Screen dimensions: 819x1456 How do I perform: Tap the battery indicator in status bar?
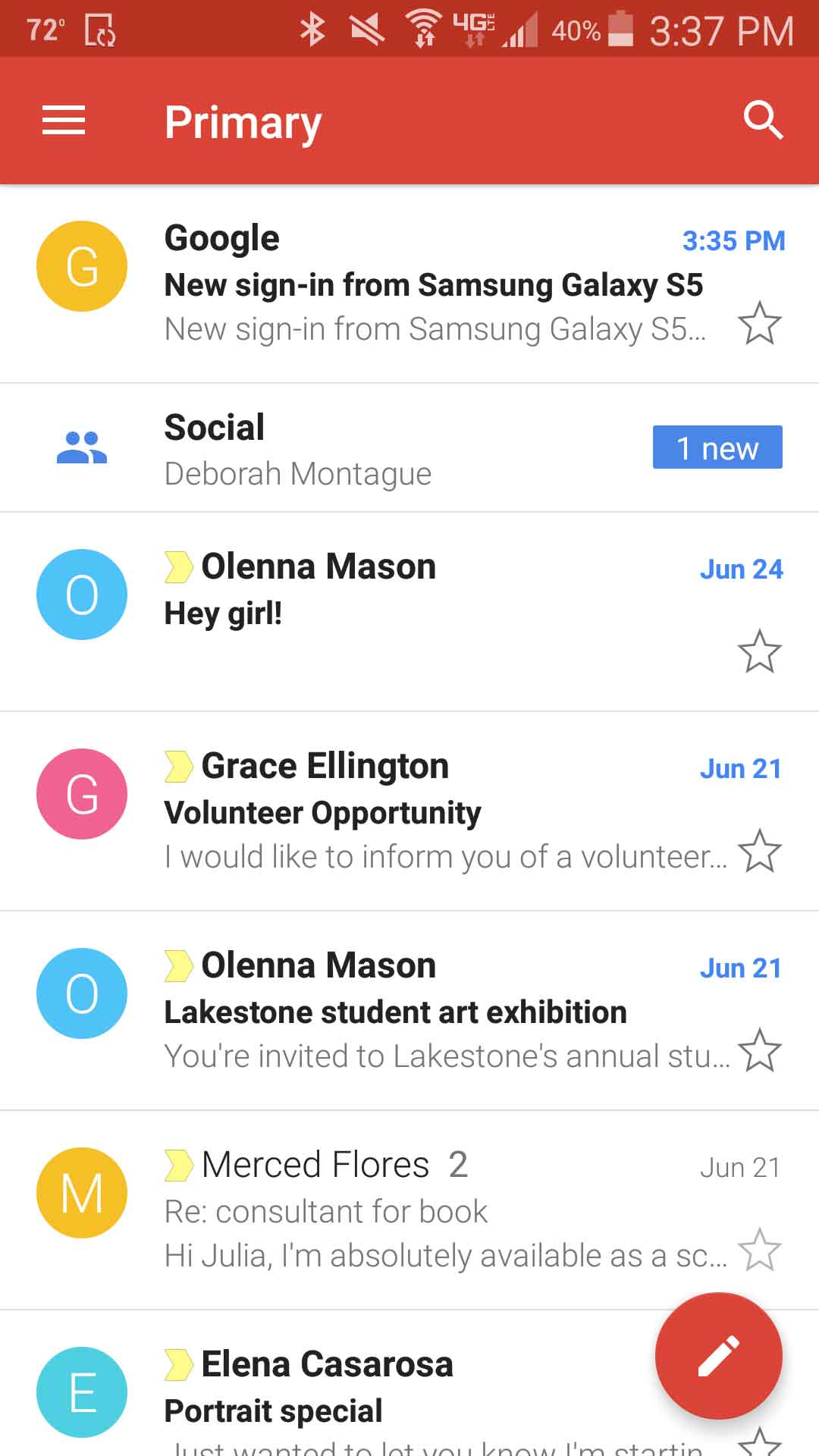click(x=619, y=30)
